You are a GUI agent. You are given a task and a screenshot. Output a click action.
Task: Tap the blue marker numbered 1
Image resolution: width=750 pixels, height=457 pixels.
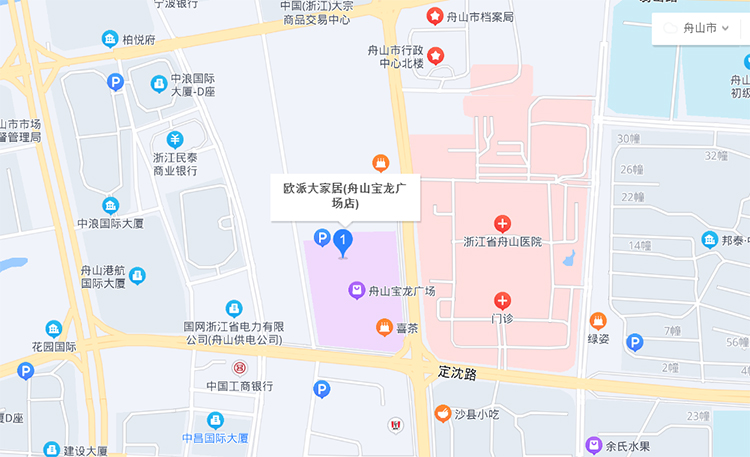click(343, 241)
